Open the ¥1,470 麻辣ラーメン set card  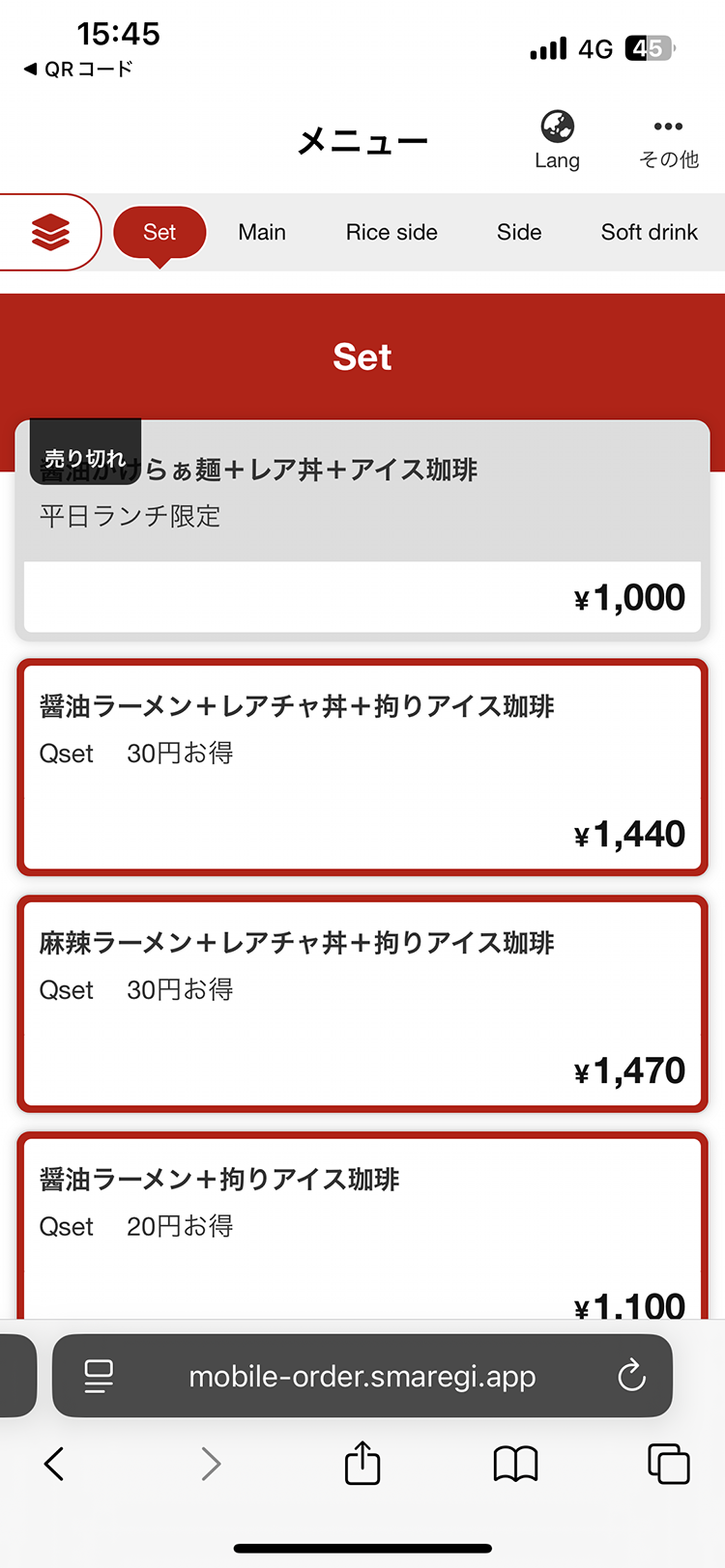coord(362,1004)
